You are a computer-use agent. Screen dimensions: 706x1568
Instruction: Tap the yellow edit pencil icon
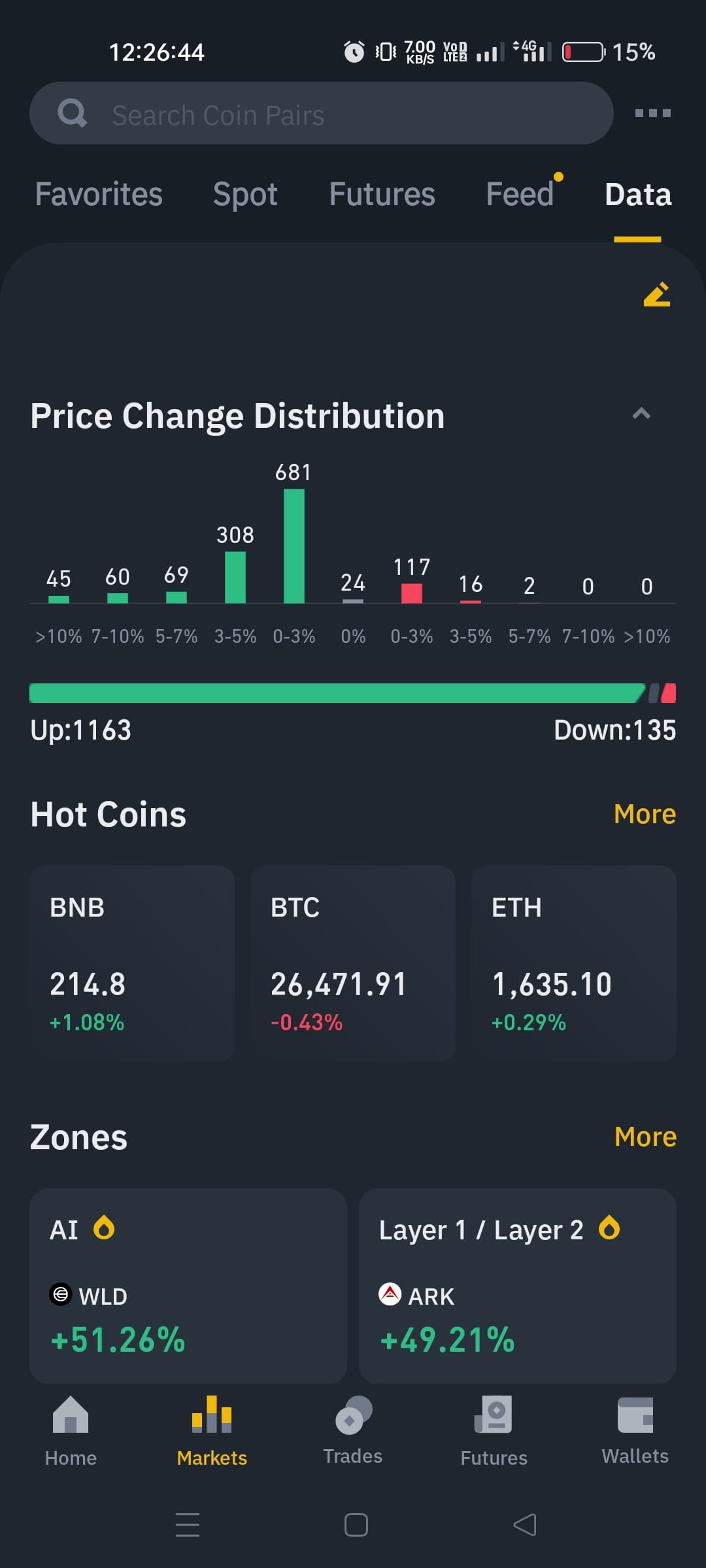[x=656, y=295]
